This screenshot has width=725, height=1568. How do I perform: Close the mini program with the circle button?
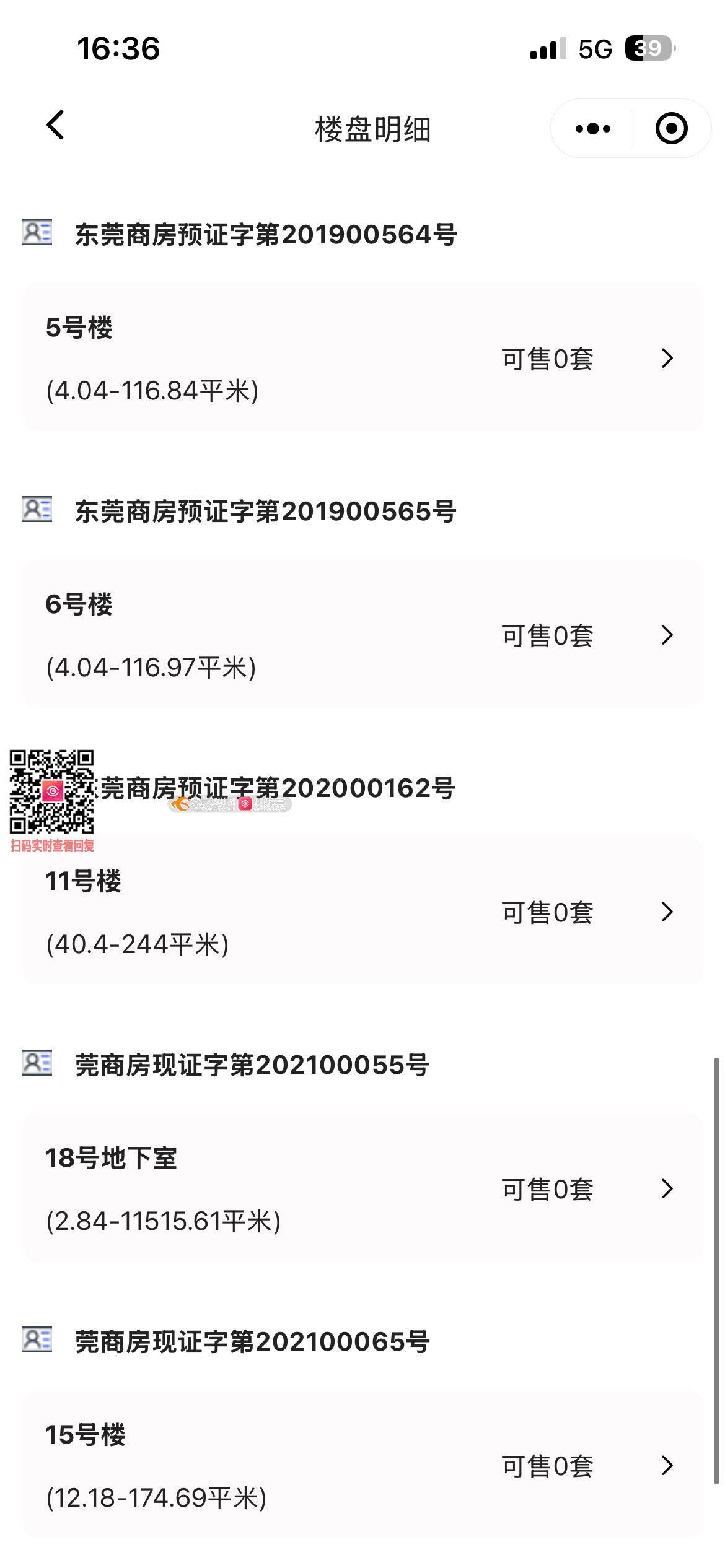coord(671,129)
